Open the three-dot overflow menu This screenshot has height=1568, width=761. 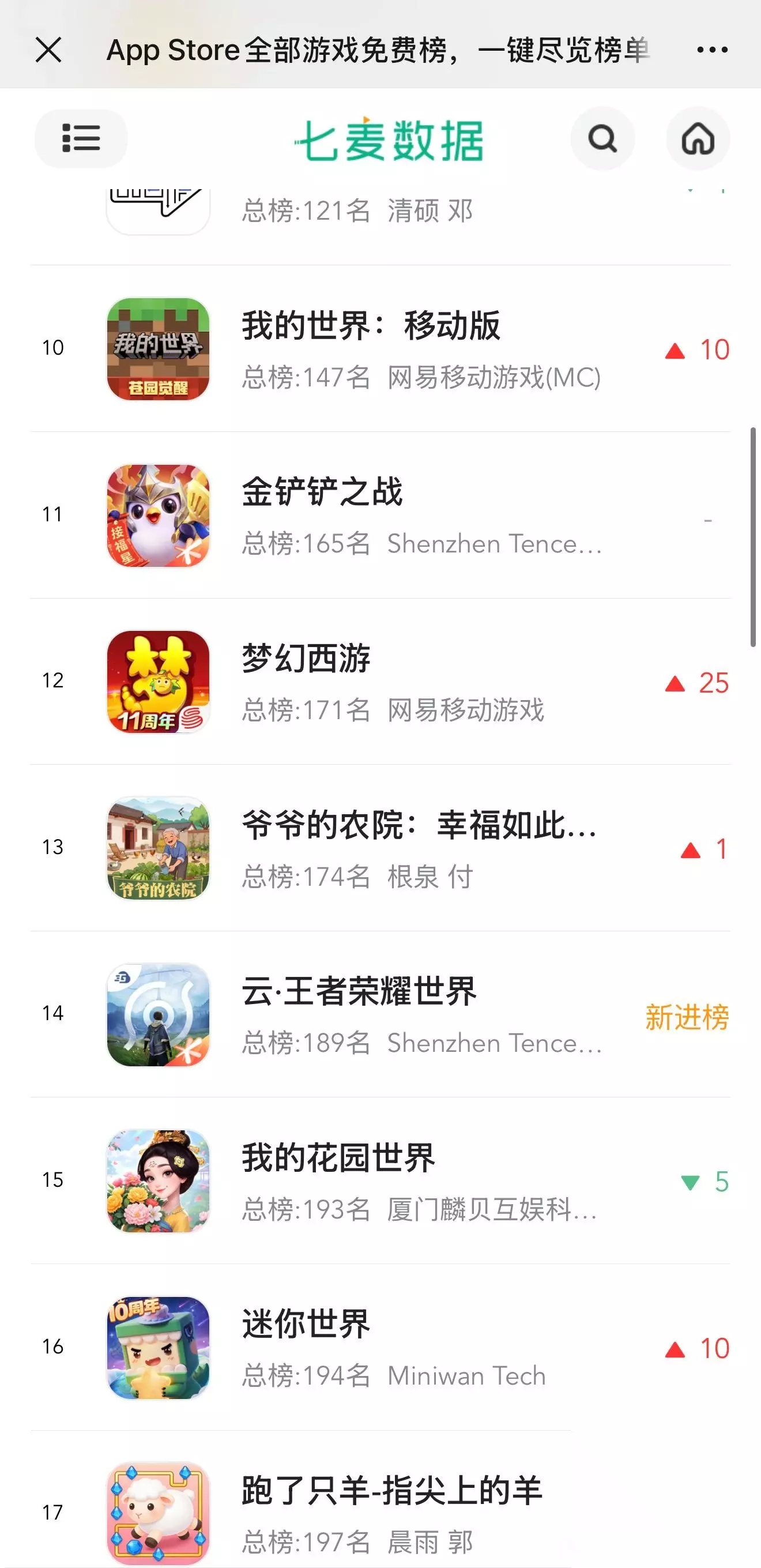(x=712, y=50)
